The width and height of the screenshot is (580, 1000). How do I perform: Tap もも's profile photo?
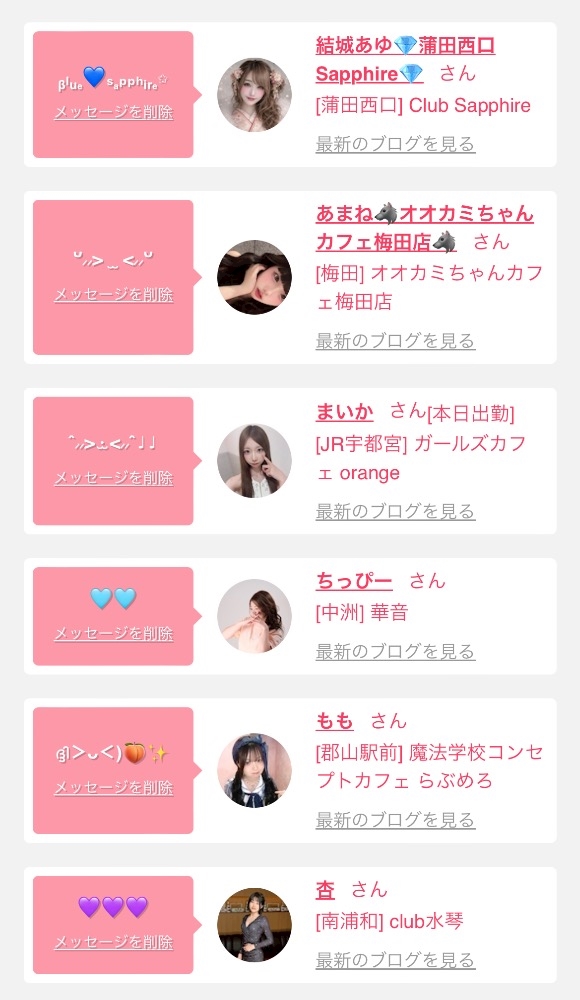pos(254,770)
